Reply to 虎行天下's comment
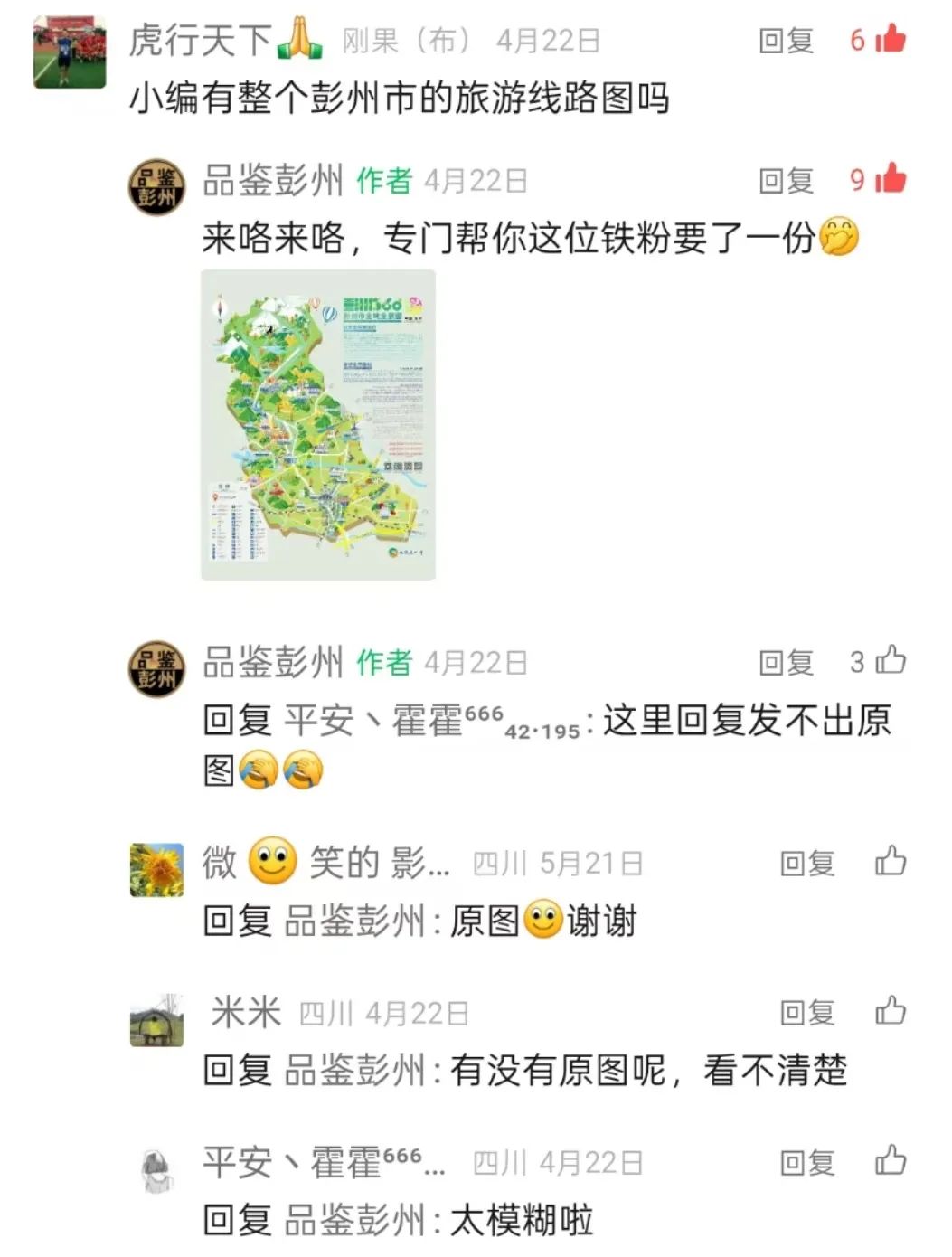The width and height of the screenshot is (952, 1257). [786, 41]
